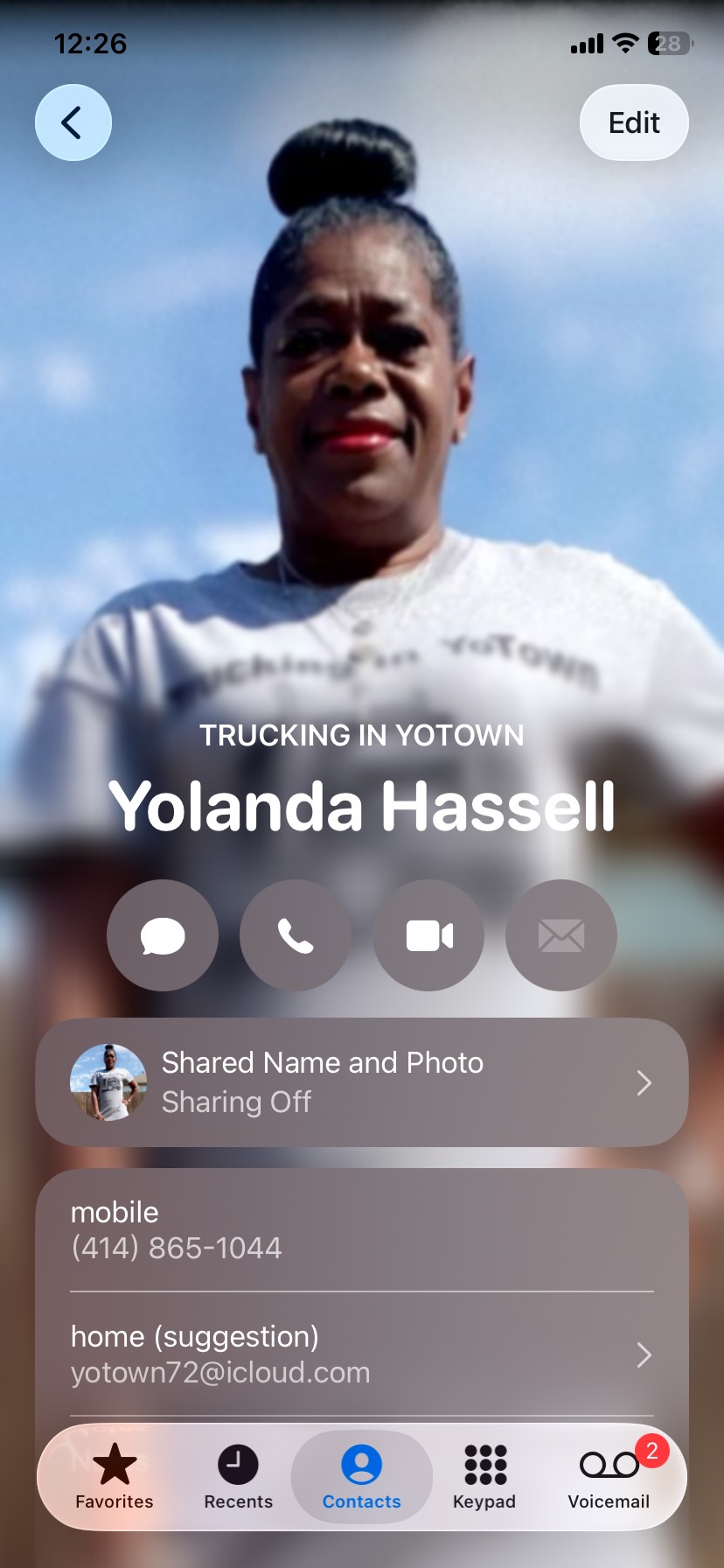This screenshot has height=1568, width=724.
Task: Switch to the Recents tab
Action: [x=238, y=1476]
